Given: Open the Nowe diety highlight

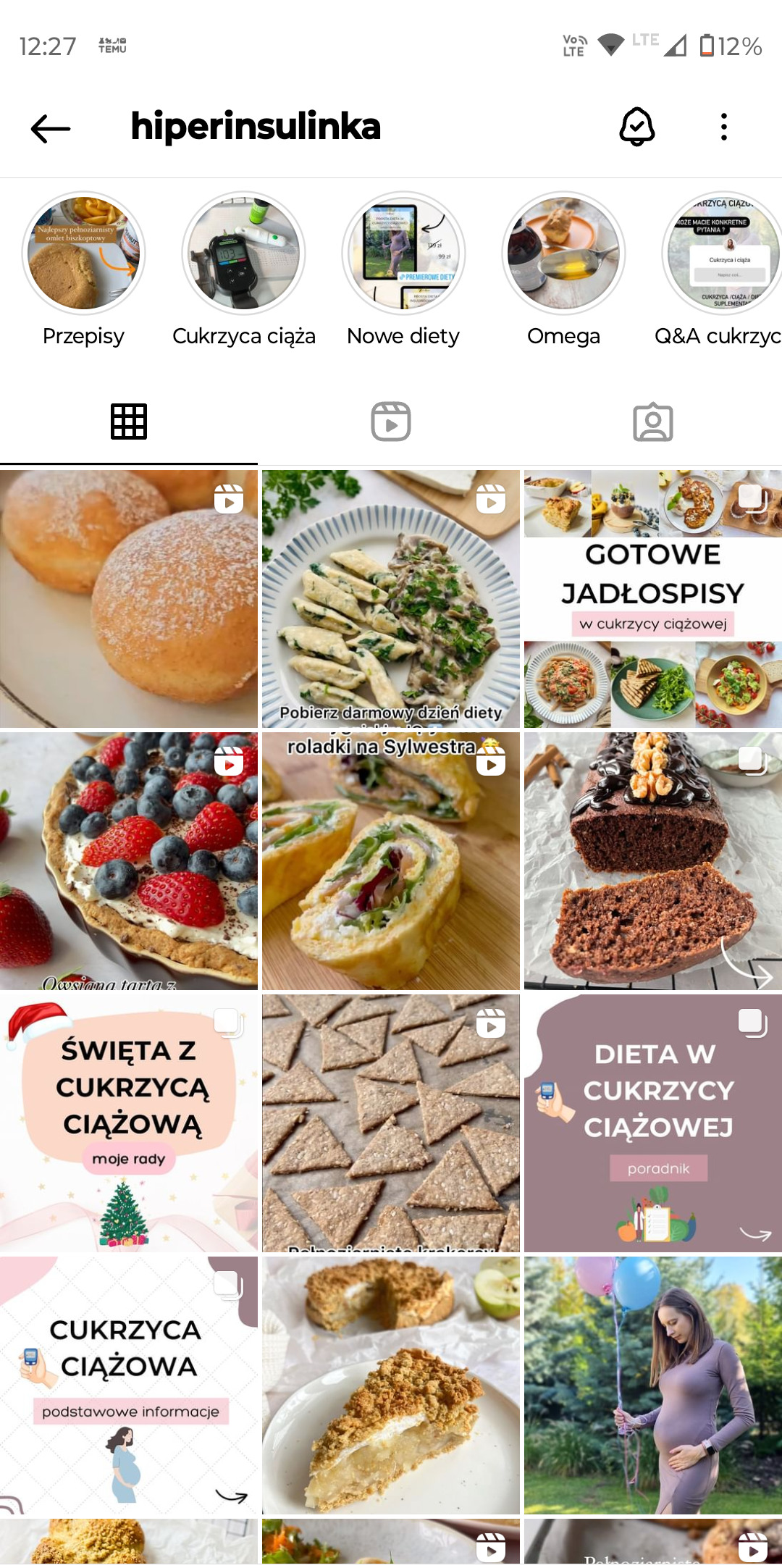Looking at the screenshot, I should coord(403,253).
